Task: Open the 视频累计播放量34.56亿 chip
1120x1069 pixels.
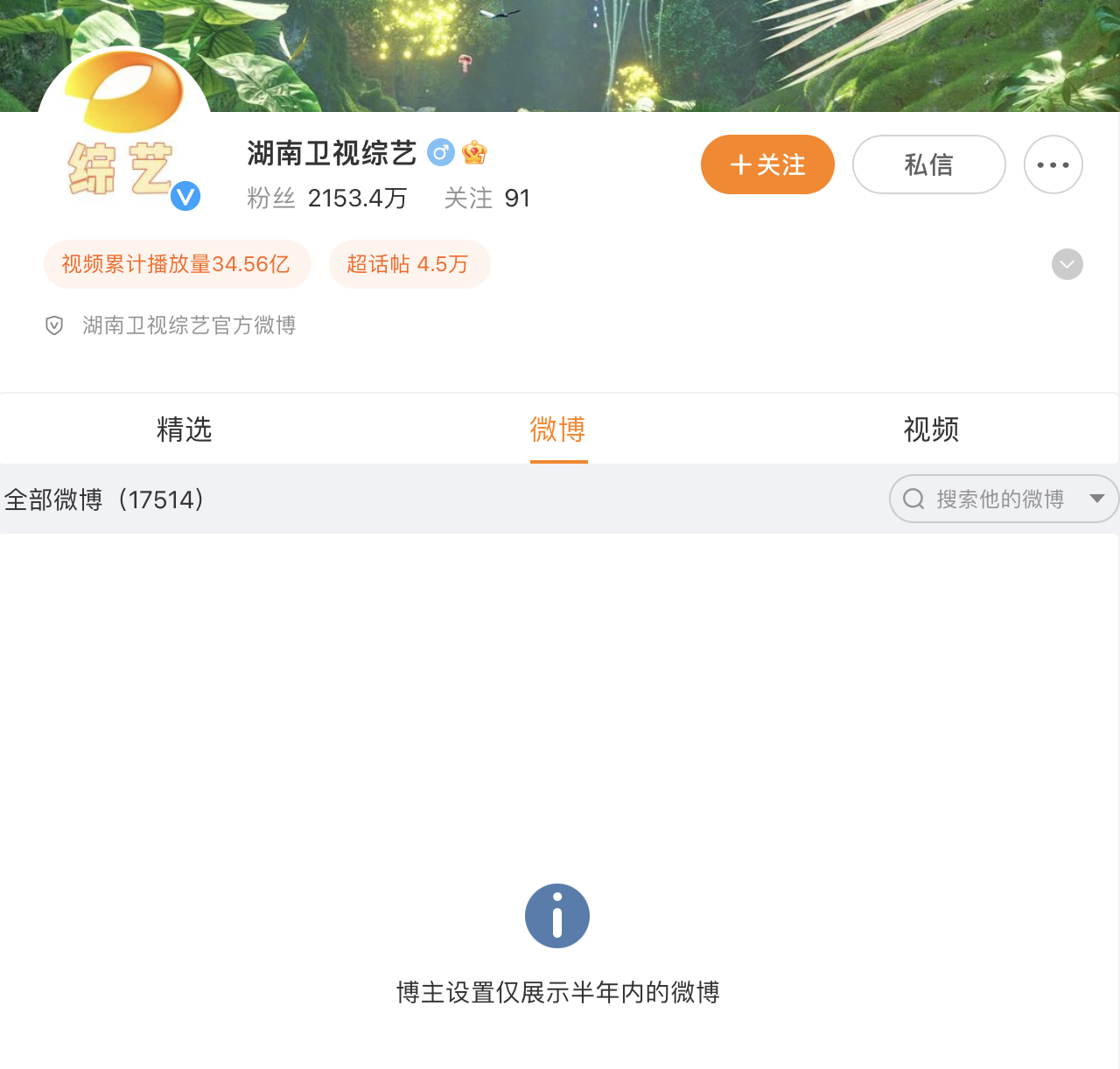Action: click(177, 264)
